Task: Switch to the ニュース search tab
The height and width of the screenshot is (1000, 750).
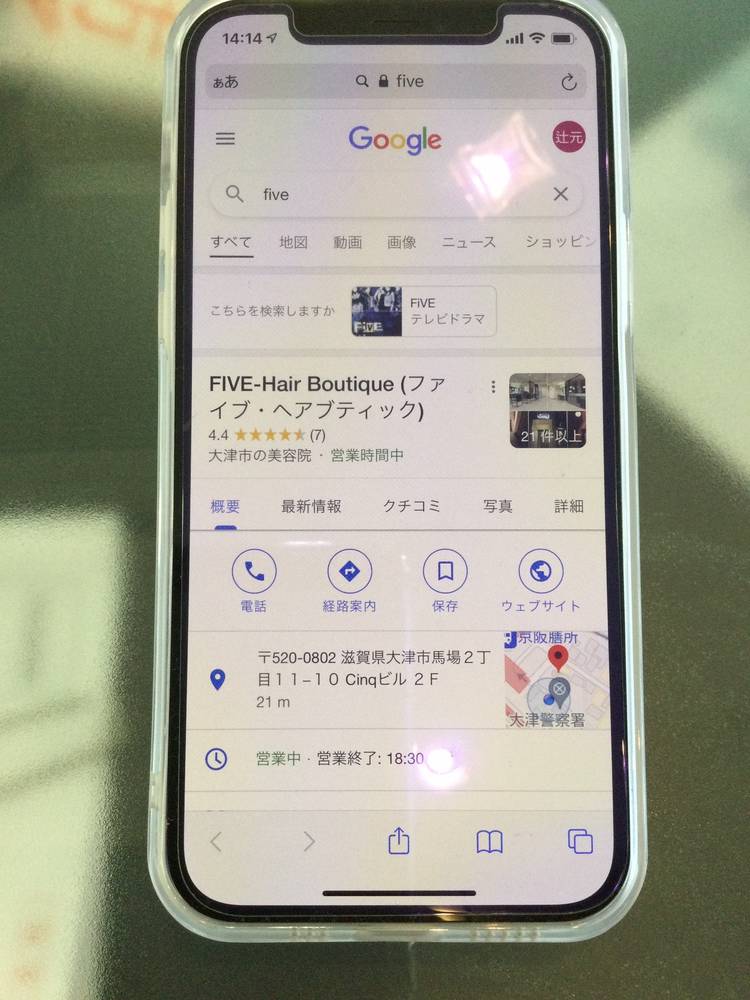Action: [468, 242]
